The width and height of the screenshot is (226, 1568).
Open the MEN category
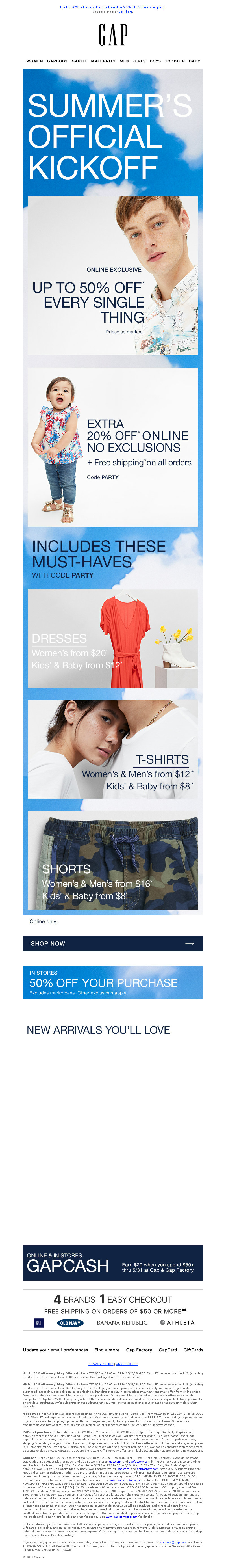(124, 61)
